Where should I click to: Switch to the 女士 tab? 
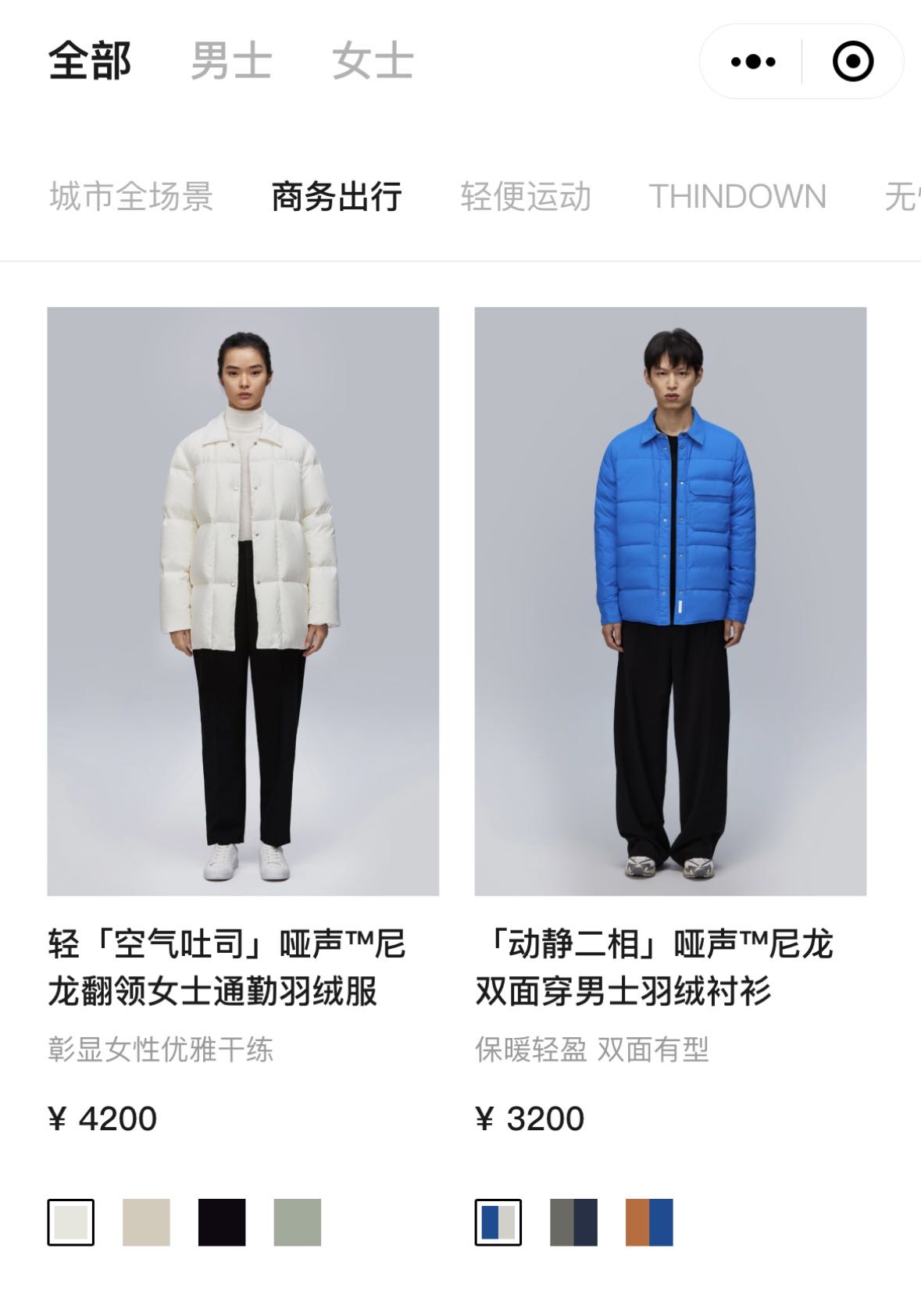coord(373,61)
